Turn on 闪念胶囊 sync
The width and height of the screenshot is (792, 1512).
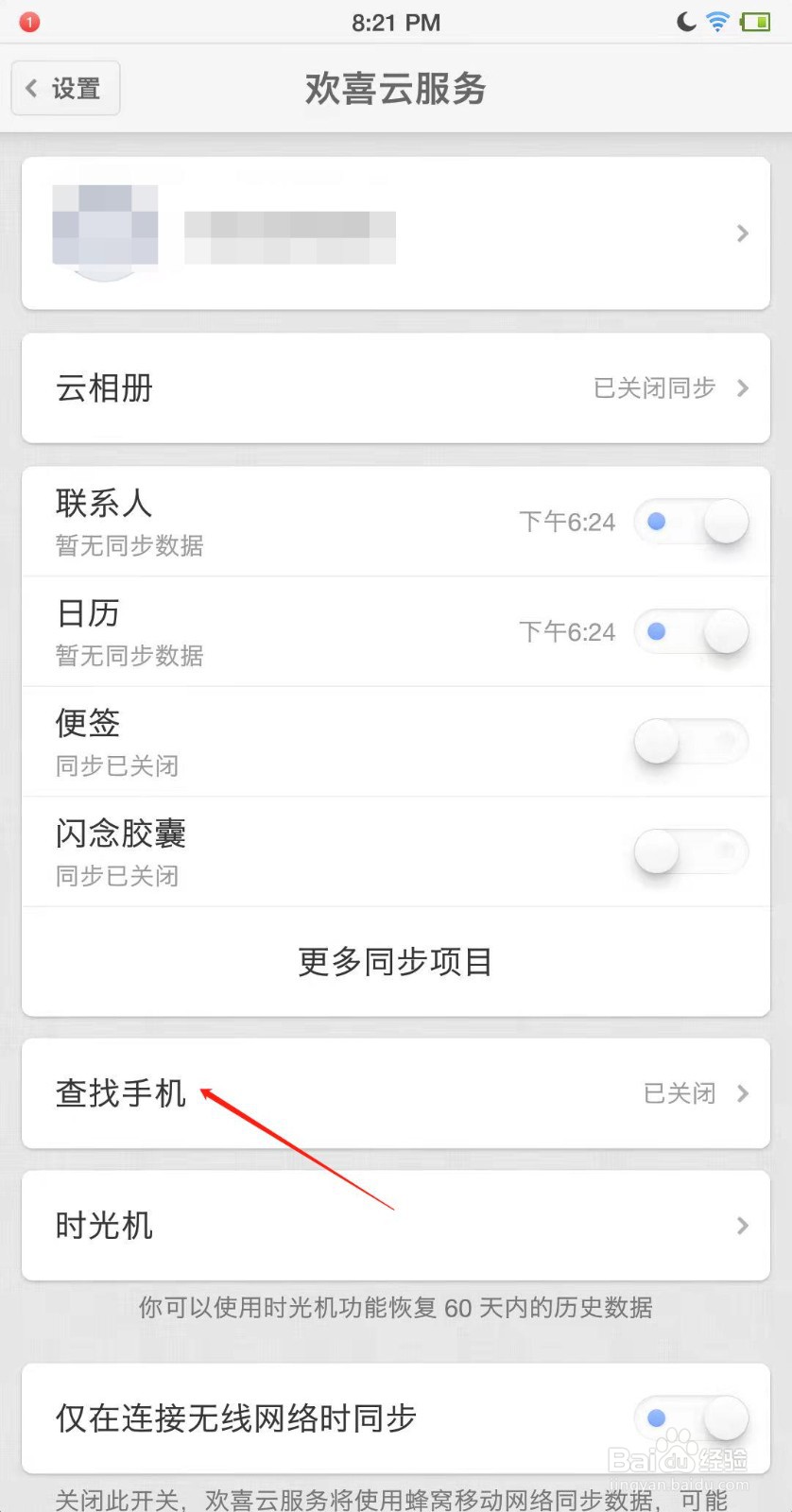(x=691, y=851)
